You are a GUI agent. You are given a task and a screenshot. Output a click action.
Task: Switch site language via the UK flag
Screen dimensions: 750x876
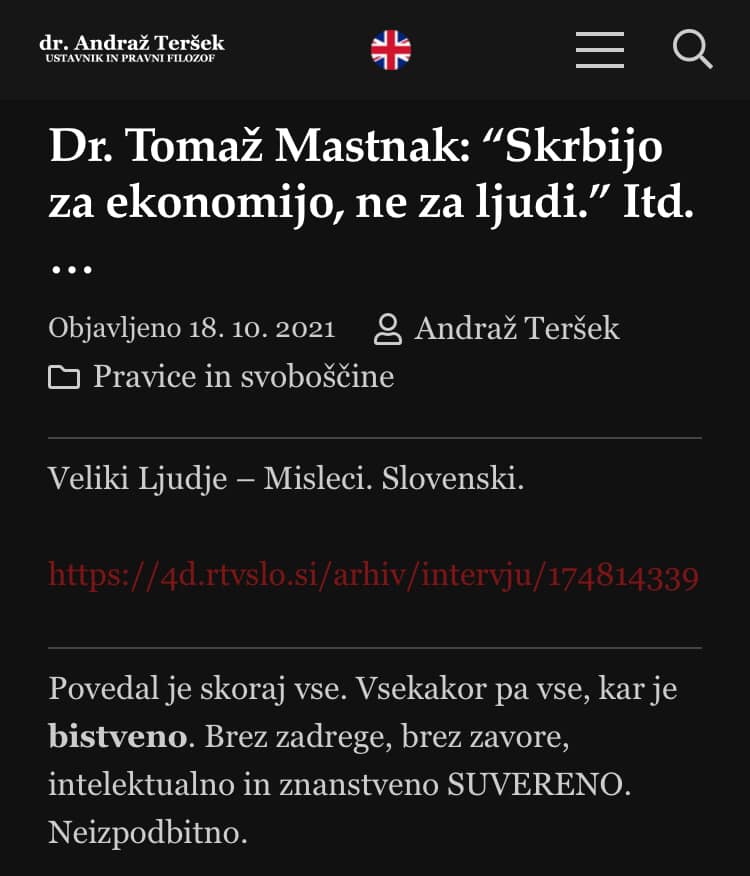tap(391, 49)
